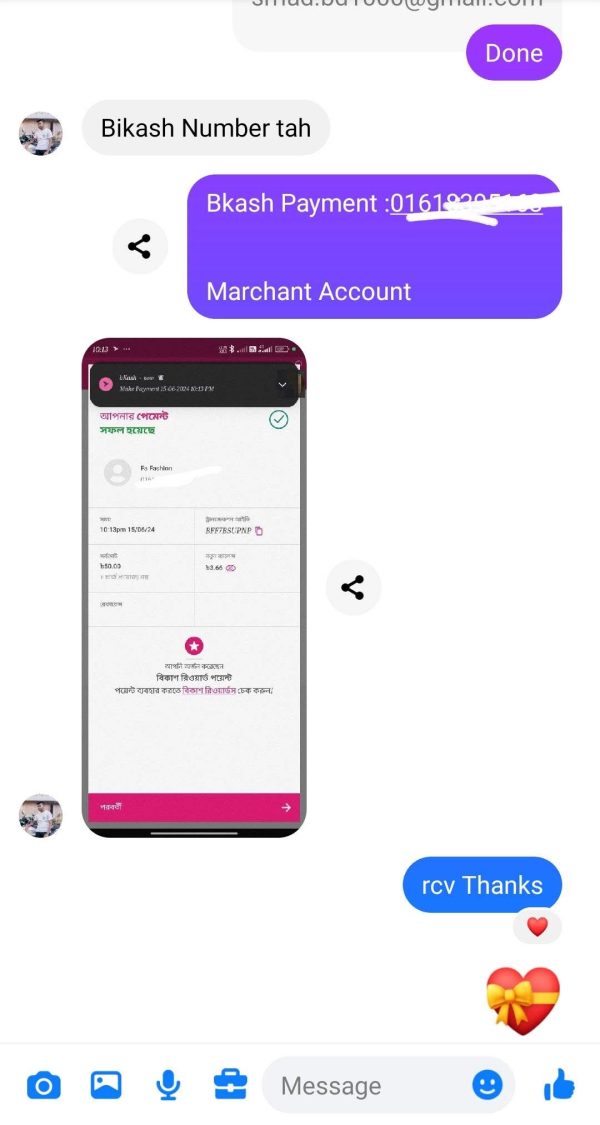The width and height of the screenshot is (600, 1125).
Task: Tap the microphone to record voice
Action: pyautogui.click(x=168, y=1085)
